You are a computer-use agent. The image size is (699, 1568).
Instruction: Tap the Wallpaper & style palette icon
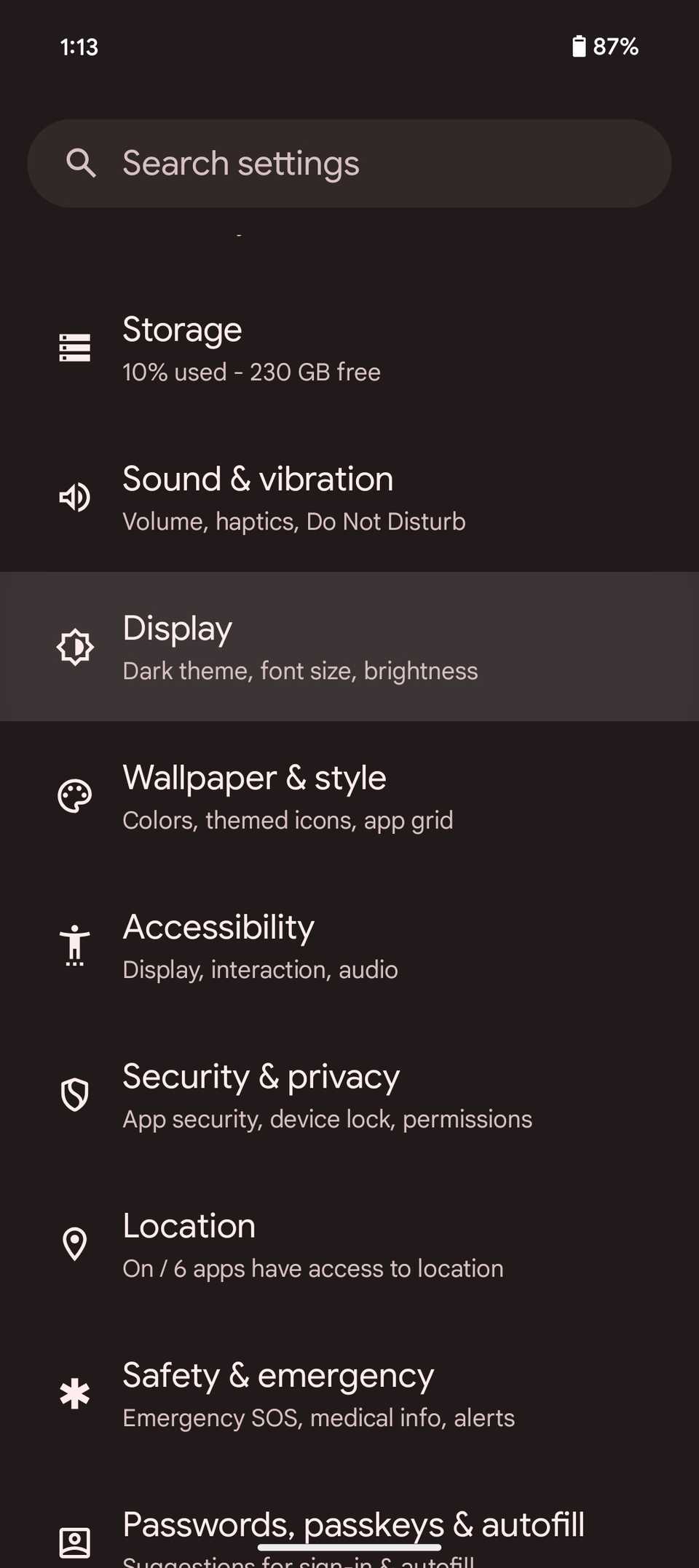[x=75, y=796]
